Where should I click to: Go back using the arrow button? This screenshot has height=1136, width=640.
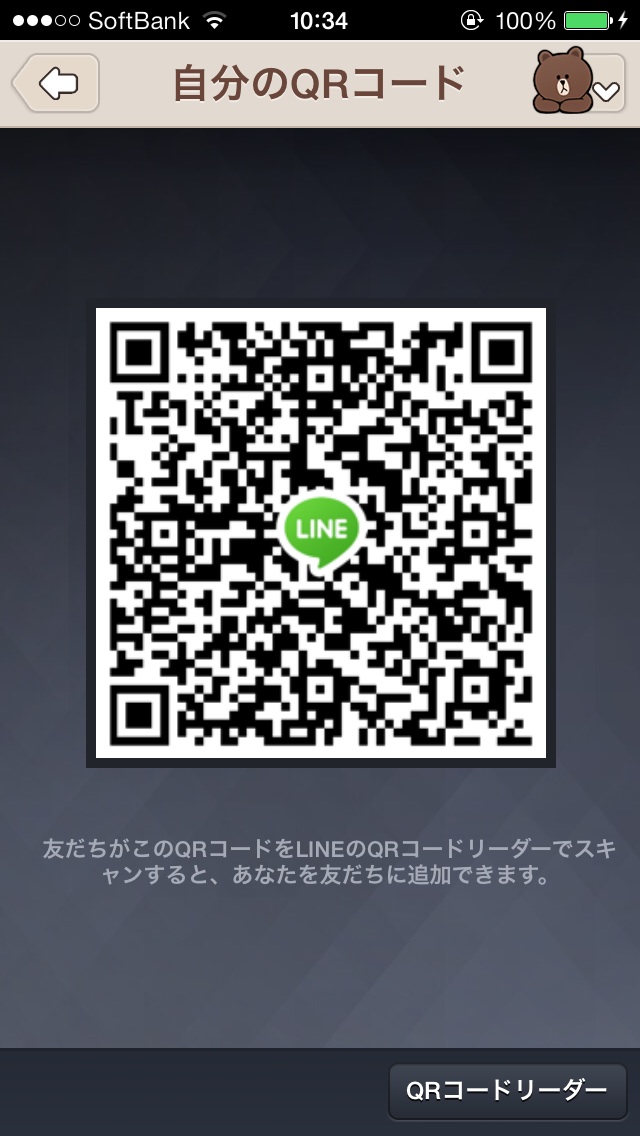57,84
